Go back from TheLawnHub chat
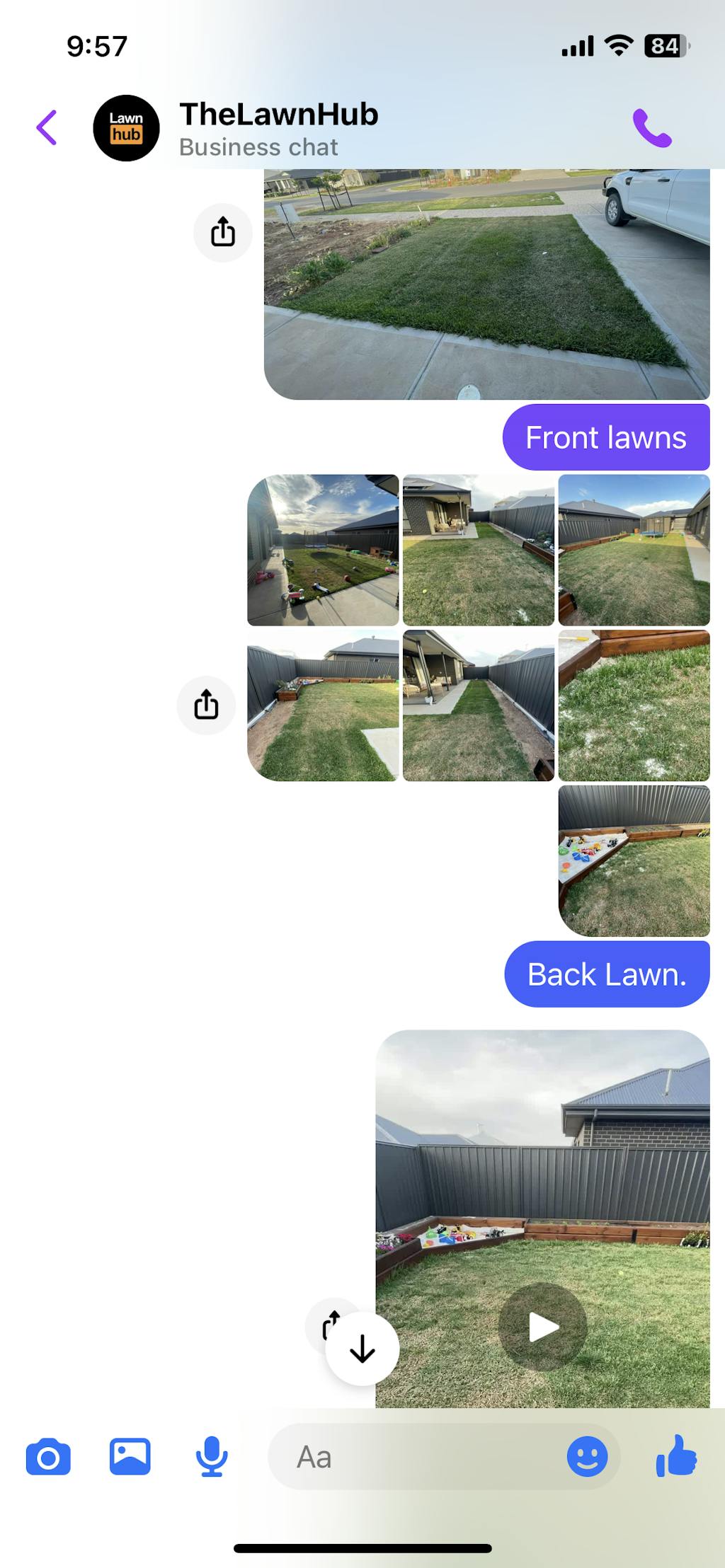The width and height of the screenshot is (725, 1568). (x=47, y=128)
